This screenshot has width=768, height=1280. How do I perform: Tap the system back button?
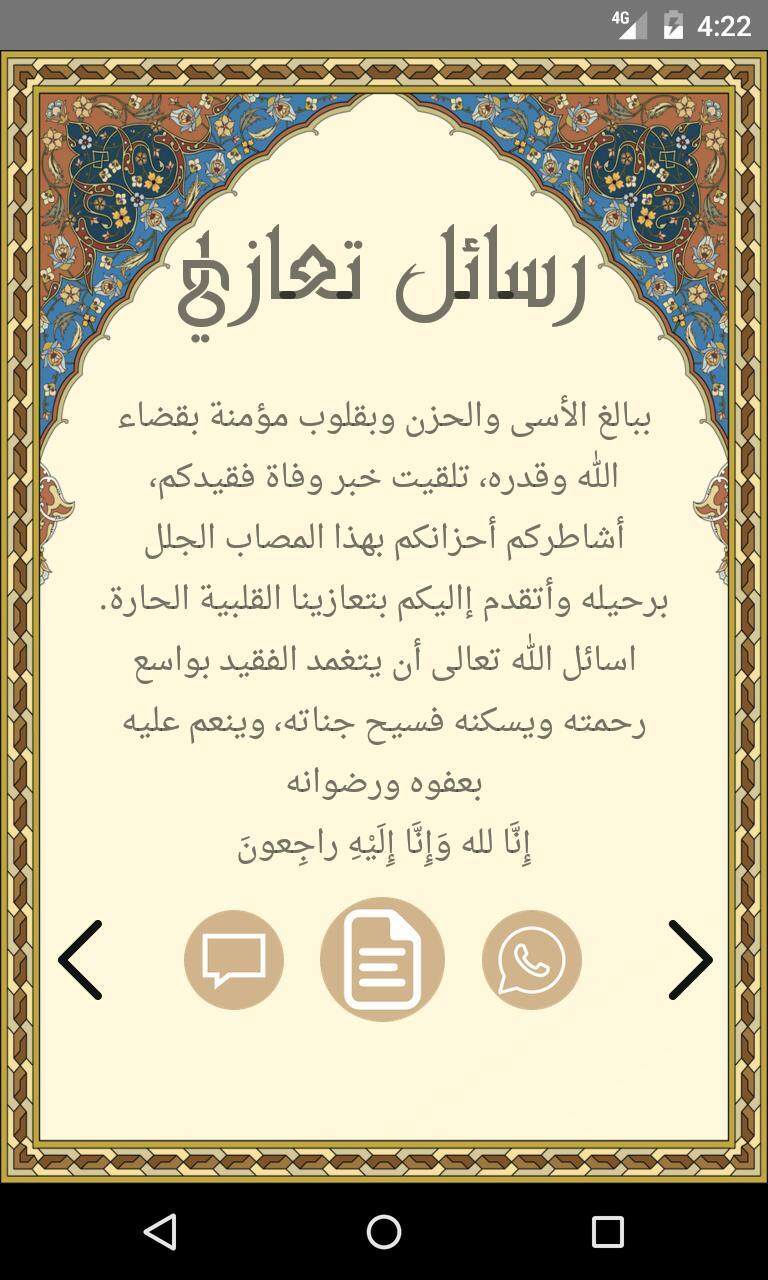point(160,1232)
